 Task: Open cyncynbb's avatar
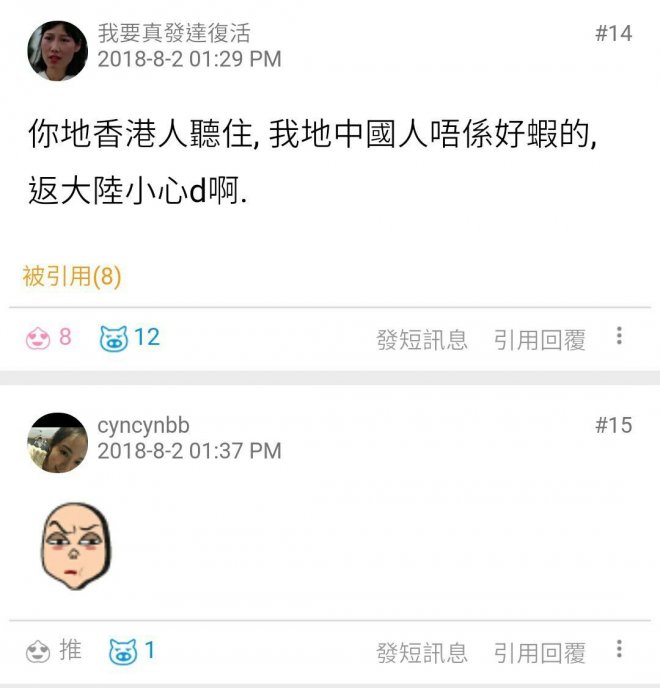[57, 442]
